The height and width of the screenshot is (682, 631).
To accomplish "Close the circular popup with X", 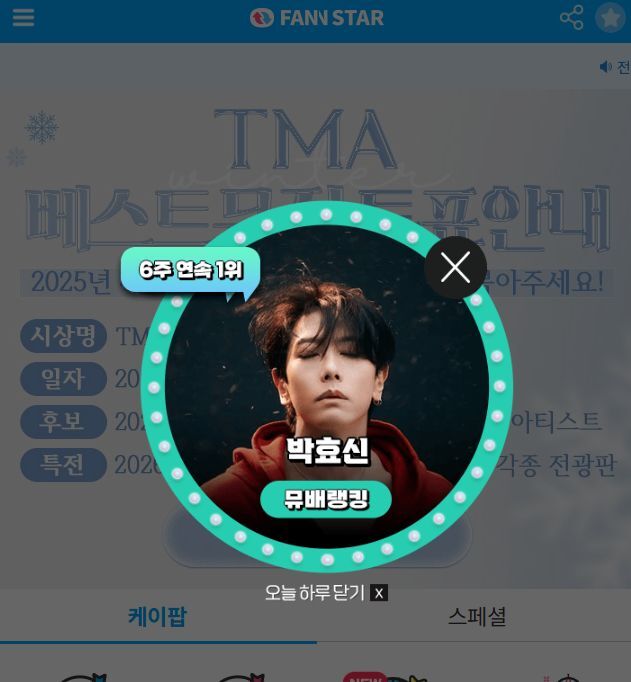I will coord(455,267).
